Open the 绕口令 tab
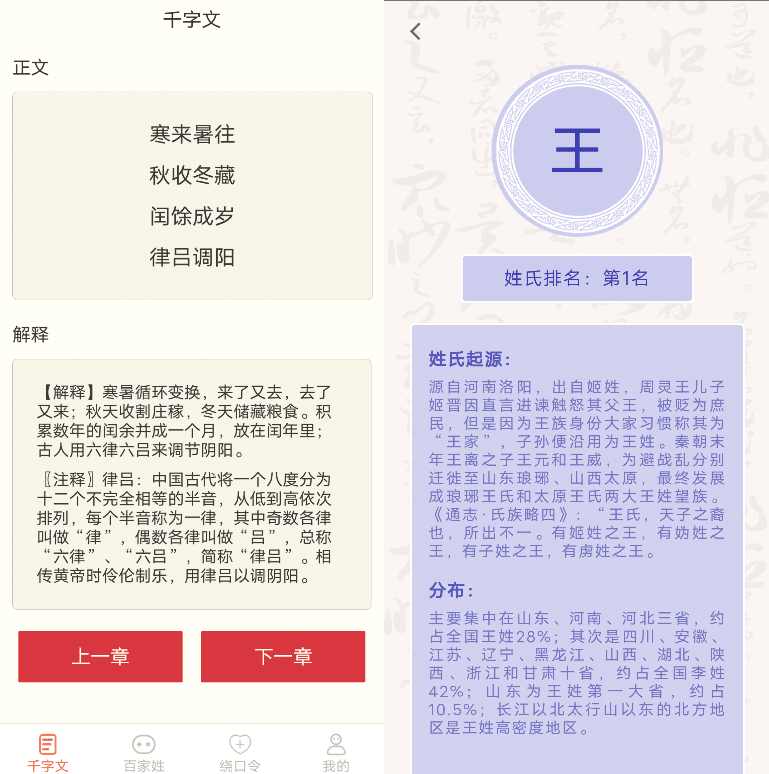The image size is (769, 774). 240,752
